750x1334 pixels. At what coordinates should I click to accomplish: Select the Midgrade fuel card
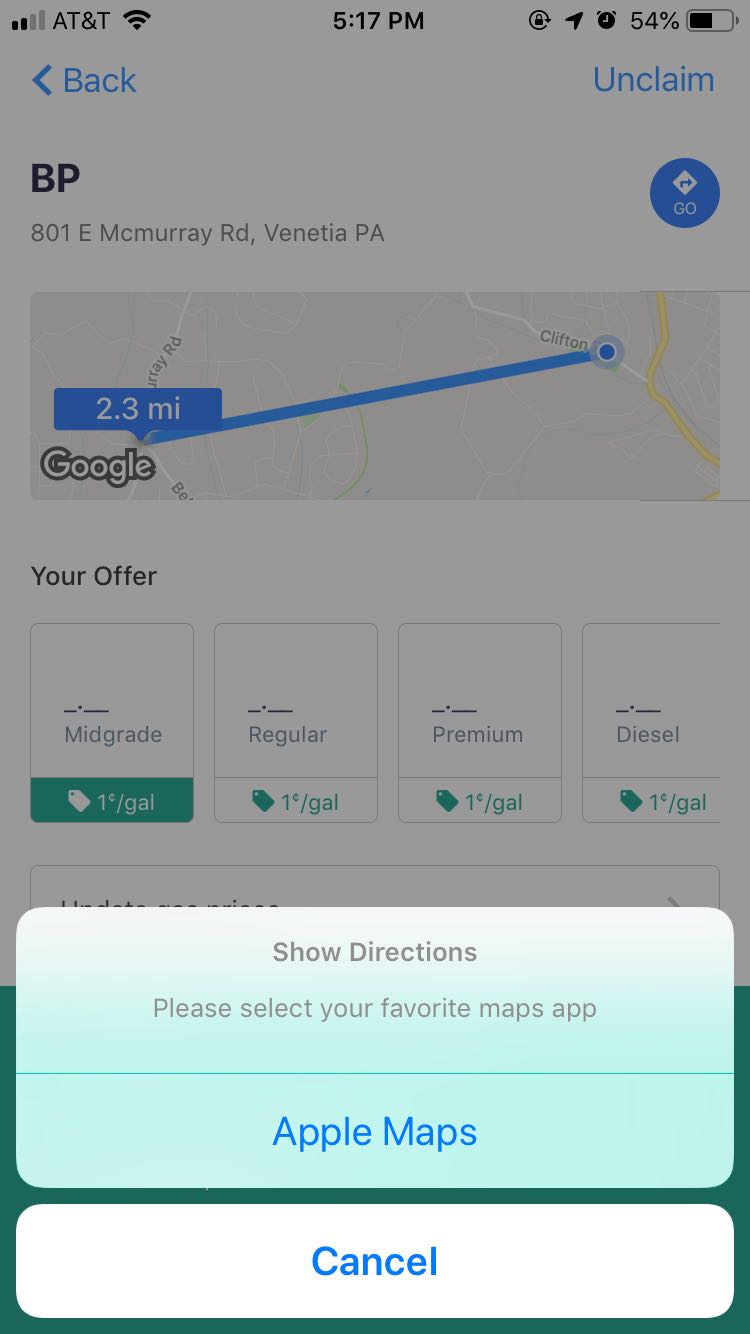tap(112, 700)
